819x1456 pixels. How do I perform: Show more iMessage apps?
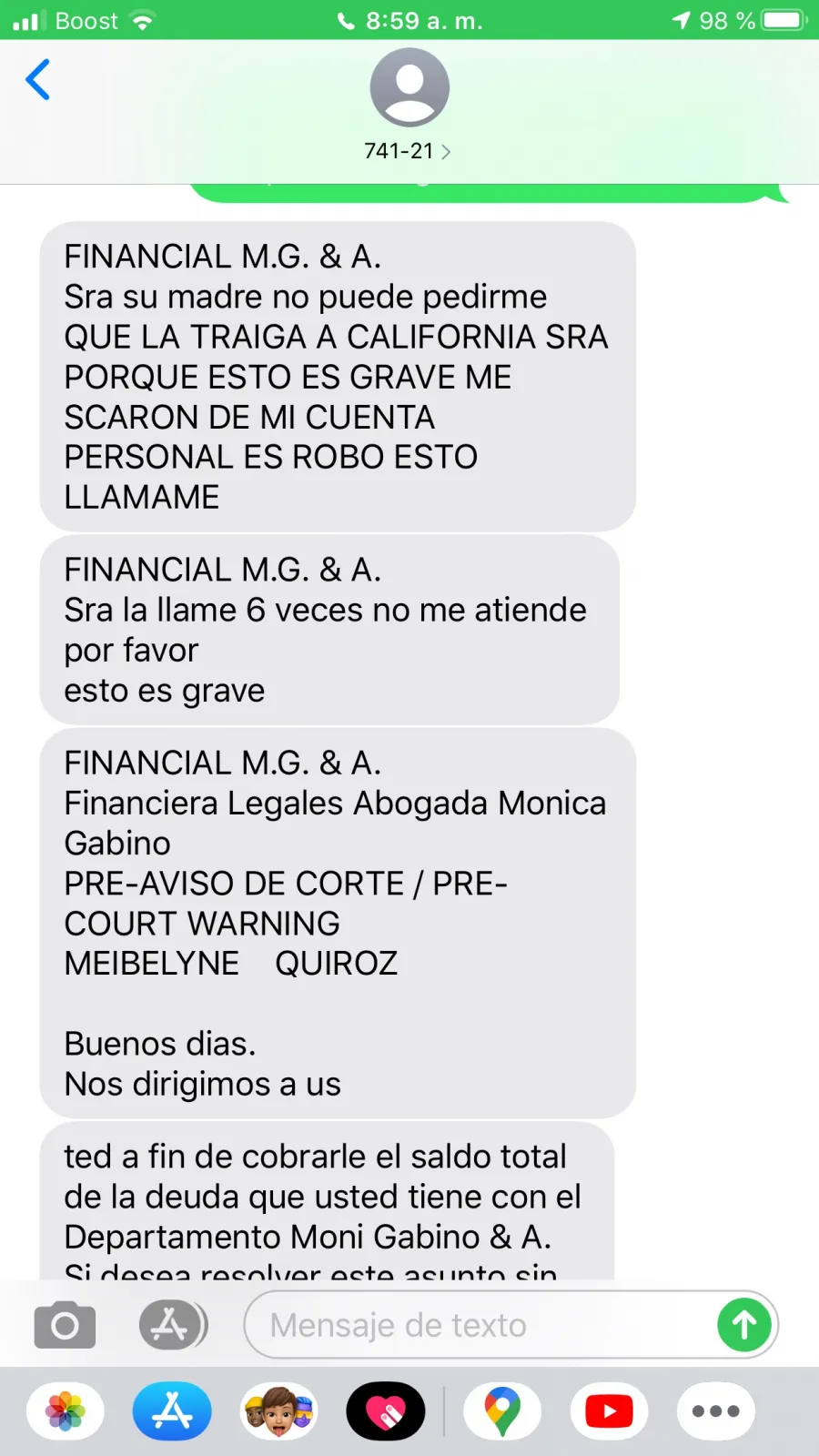coord(716,1411)
